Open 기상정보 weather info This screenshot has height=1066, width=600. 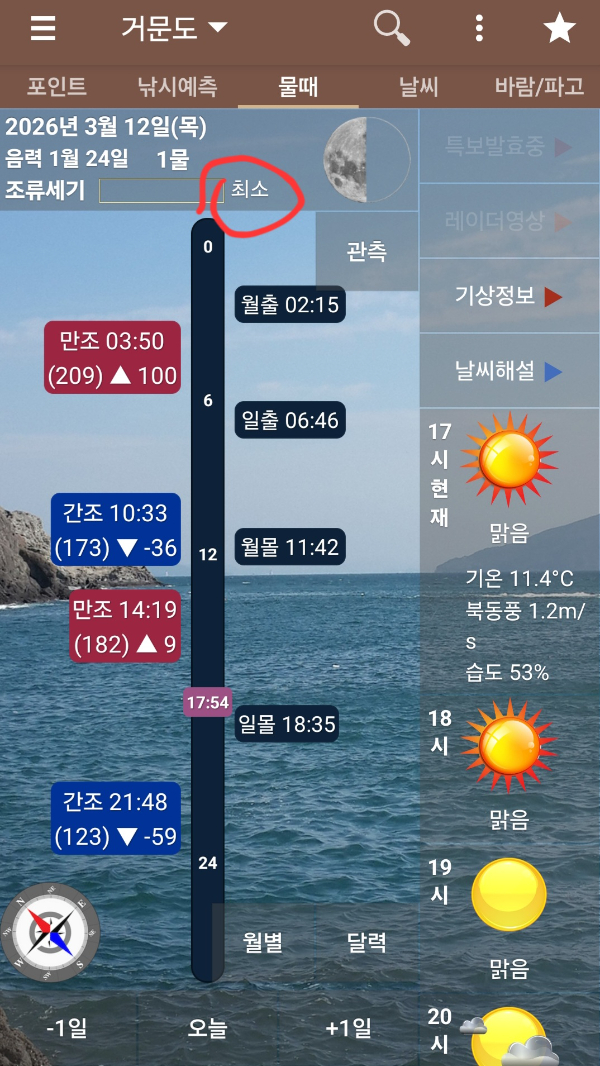click(508, 296)
